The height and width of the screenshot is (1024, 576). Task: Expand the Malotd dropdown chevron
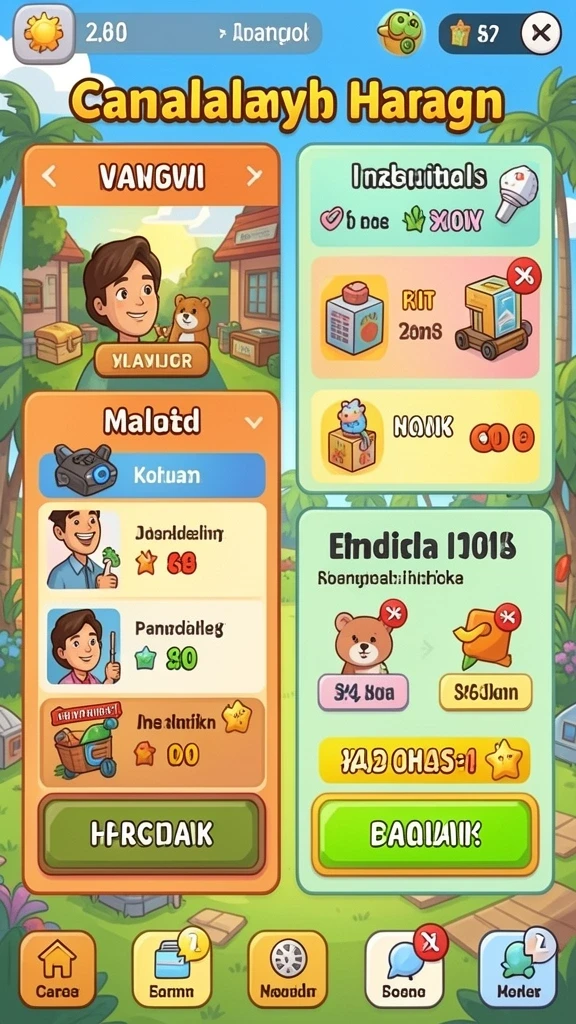pyautogui.click(x=253, y=423)
